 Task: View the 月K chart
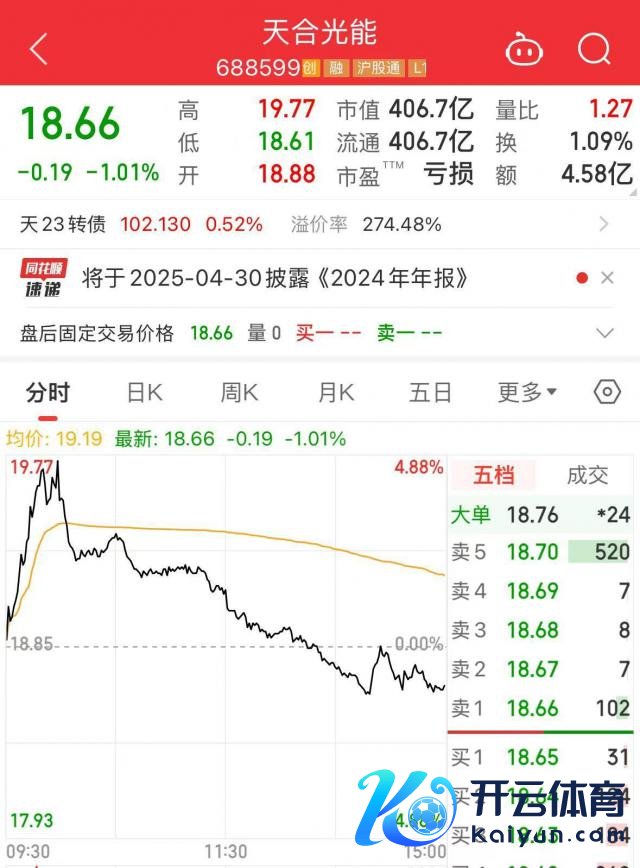(336, 392)
